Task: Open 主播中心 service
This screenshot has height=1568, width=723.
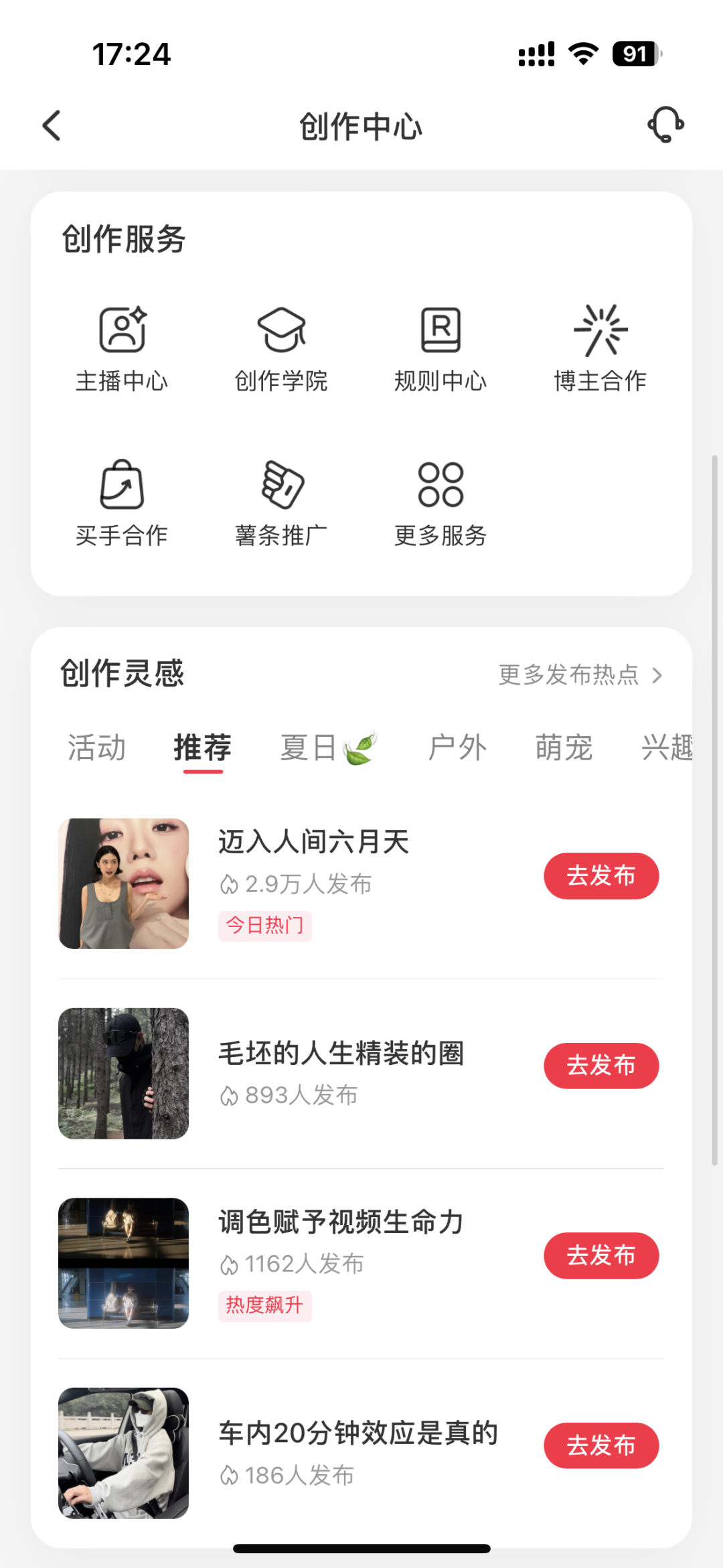Action: [122, 348]
